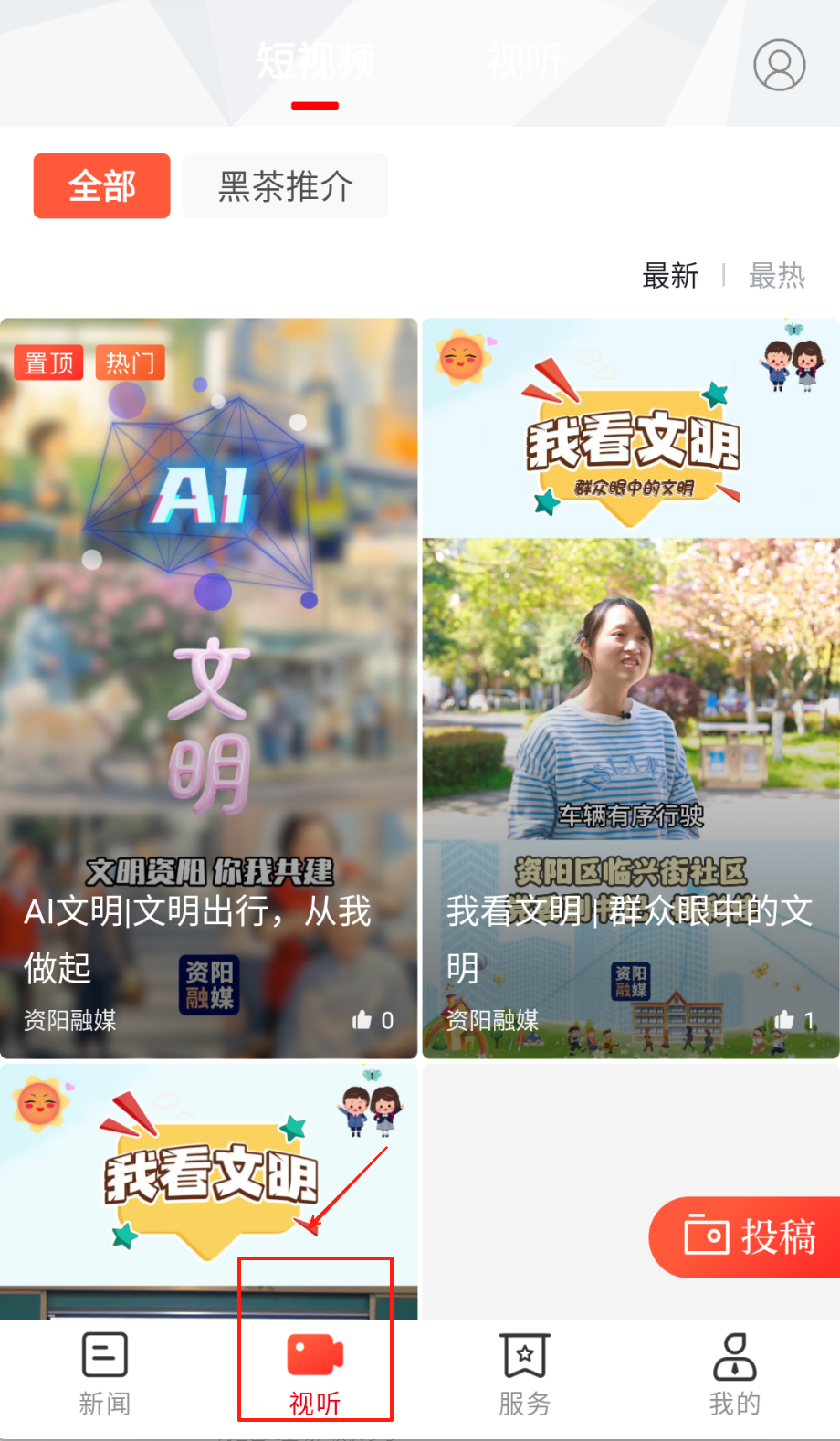
Task: Sort videos by 最新
Action: point(670,275)
